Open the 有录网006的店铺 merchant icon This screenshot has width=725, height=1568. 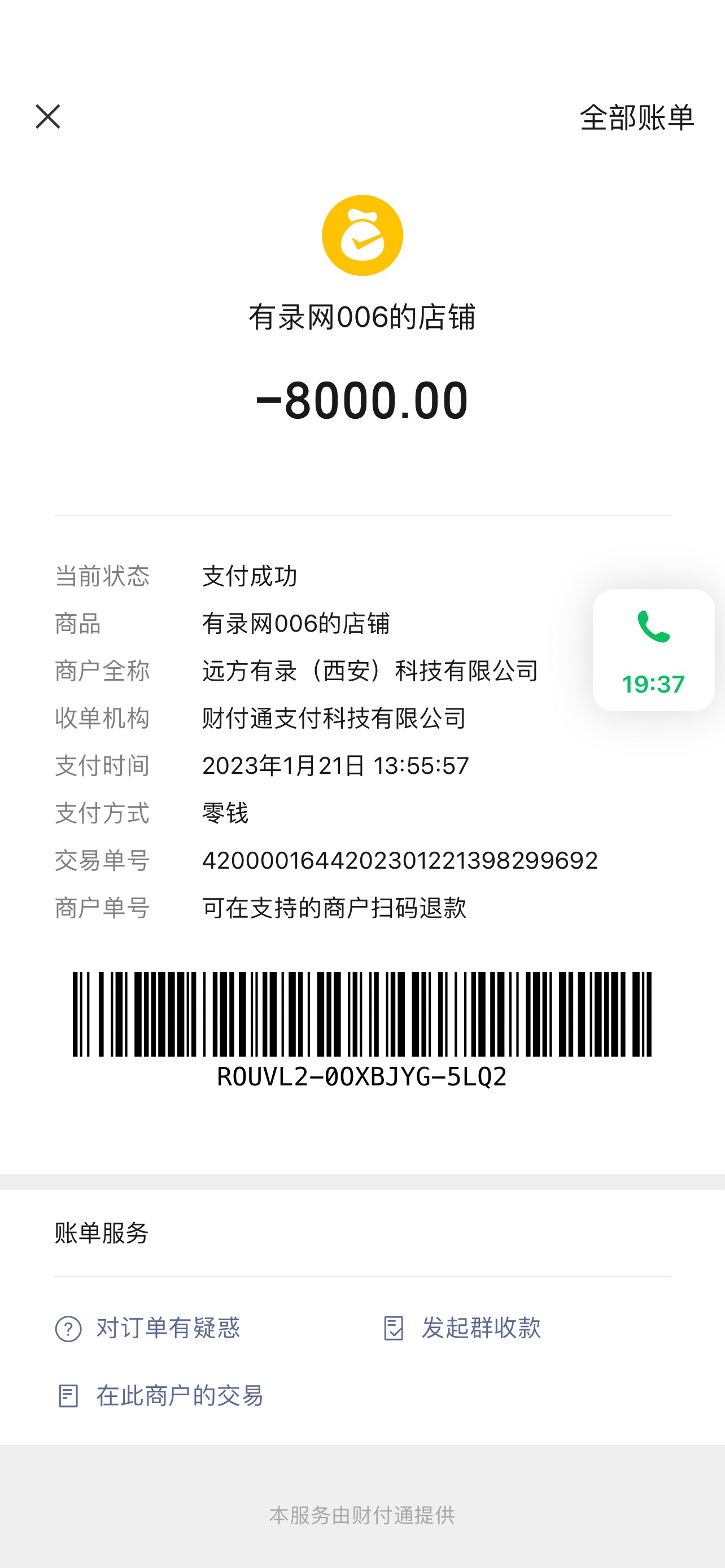[362, 235]
